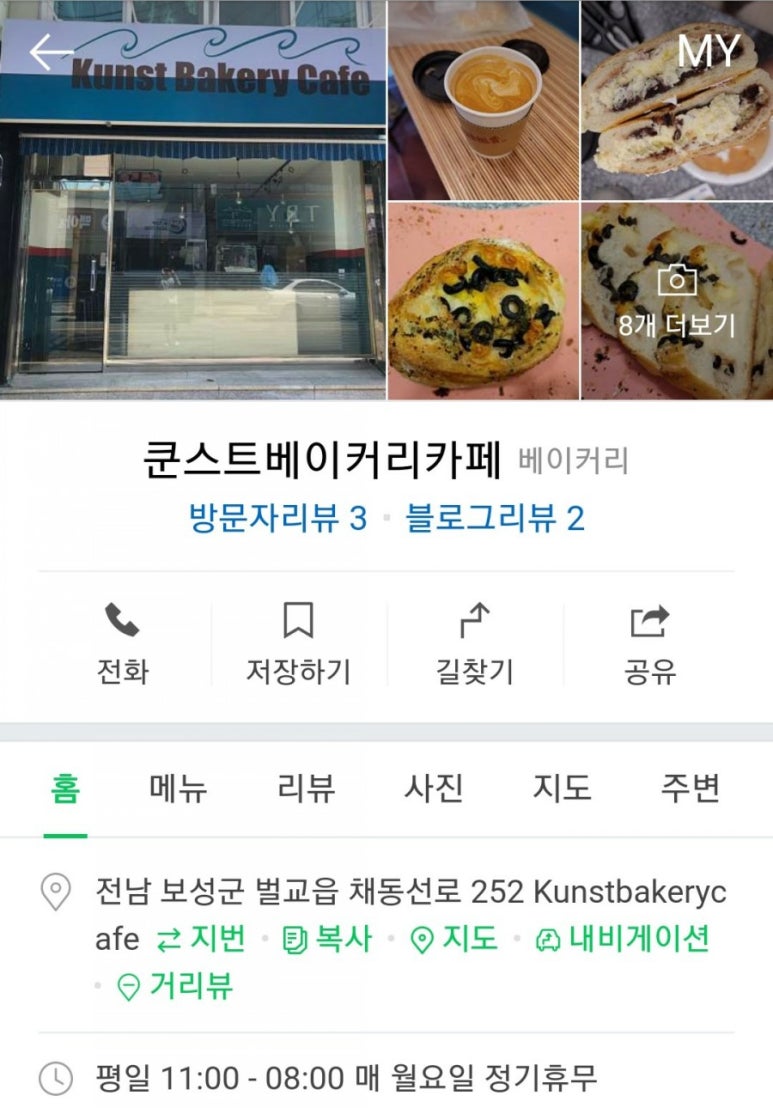Call the bakery via 전화
Viewport: 773px width, 1108px height.
coord(122,645)
